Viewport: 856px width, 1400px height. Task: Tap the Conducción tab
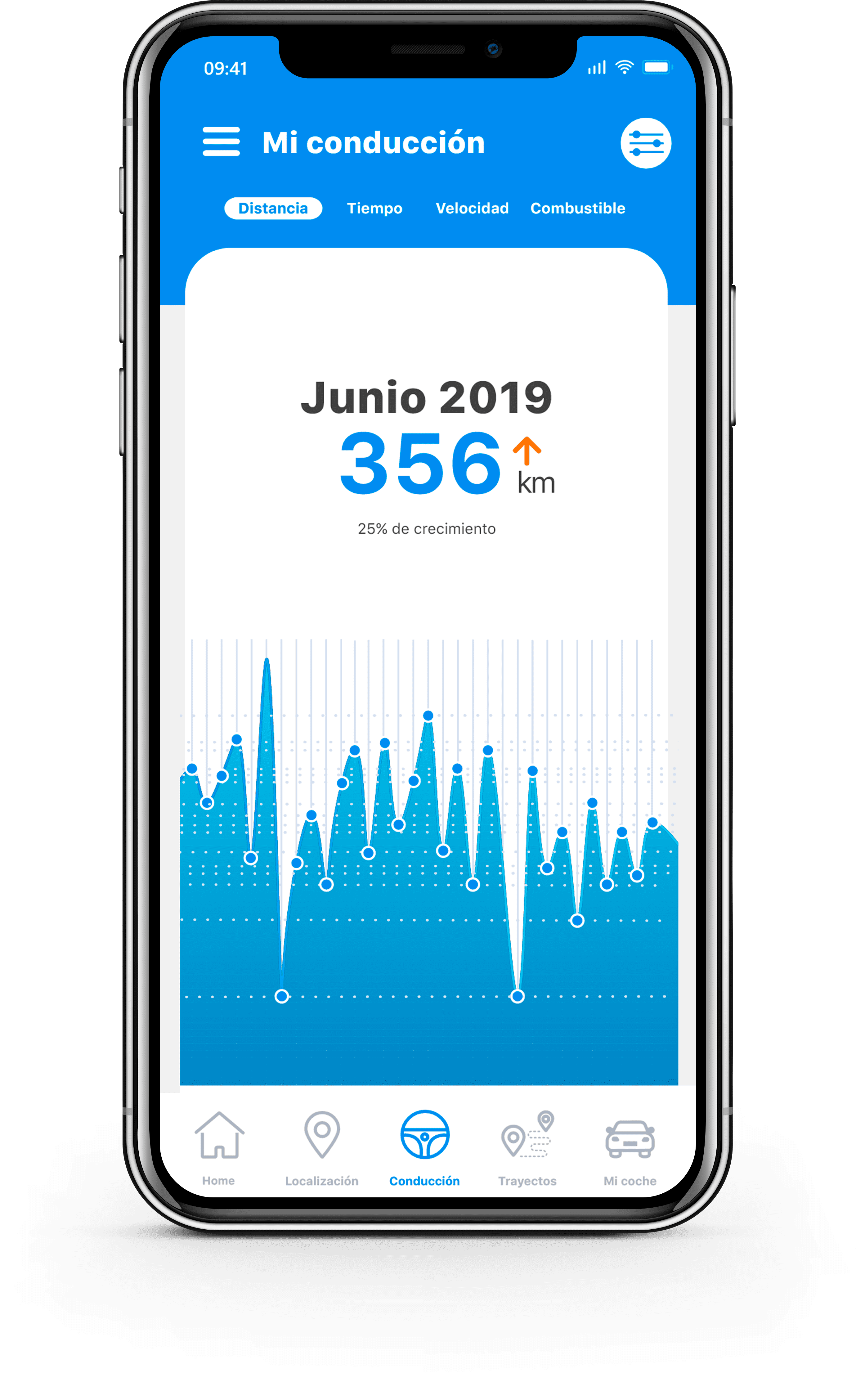click(424, 1148)
